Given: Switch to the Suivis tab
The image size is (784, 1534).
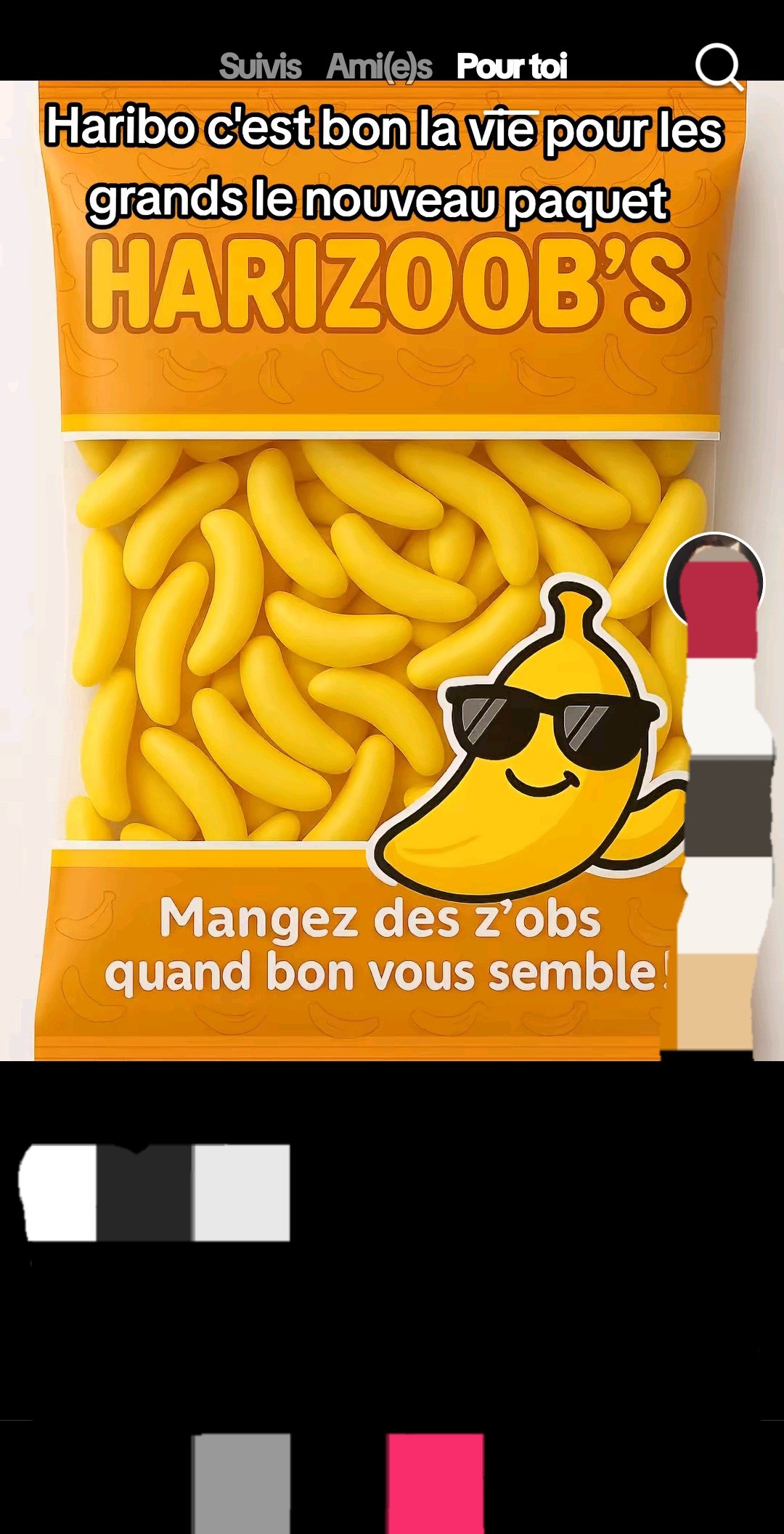Looking at the screenshot, I should coord(260,66).
